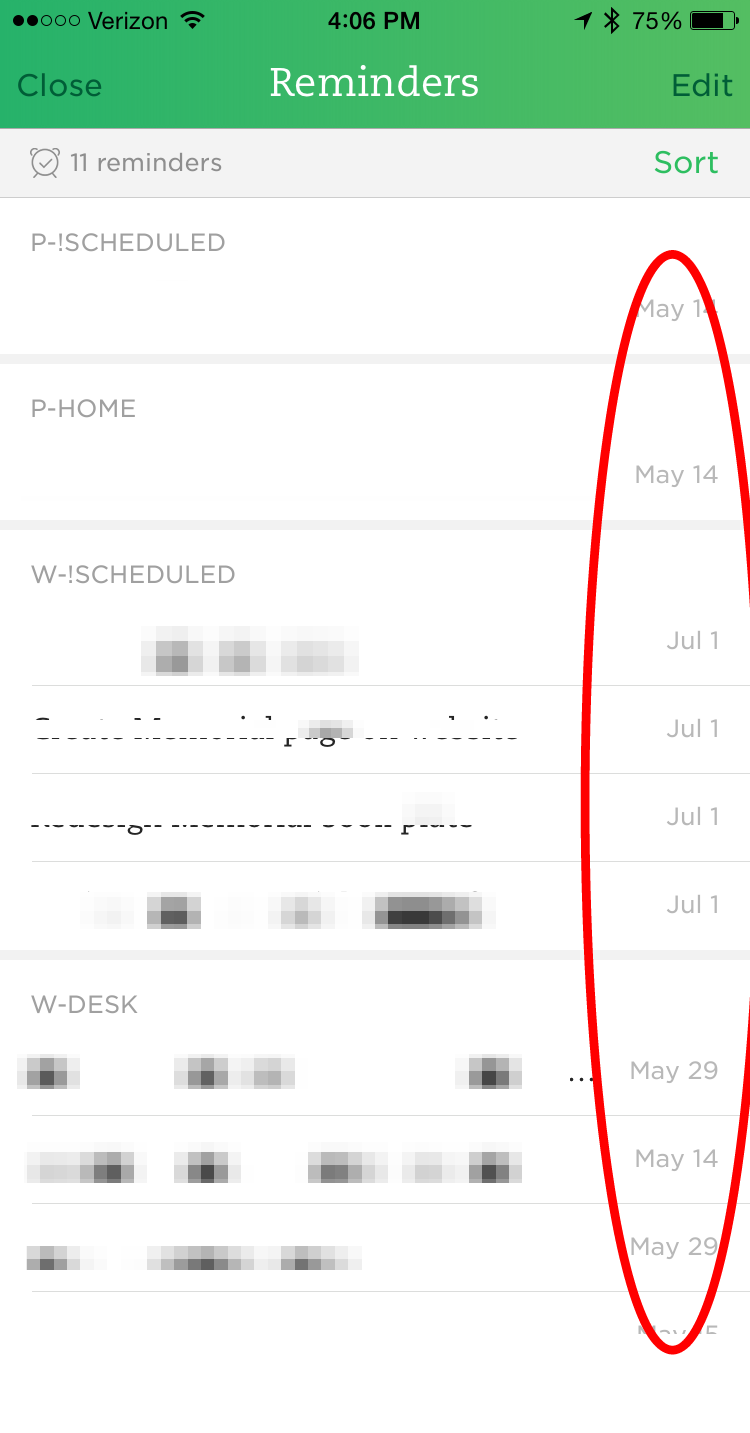
Task: Open the P-HOME reminder dated May 14
Action: point(375,475)
